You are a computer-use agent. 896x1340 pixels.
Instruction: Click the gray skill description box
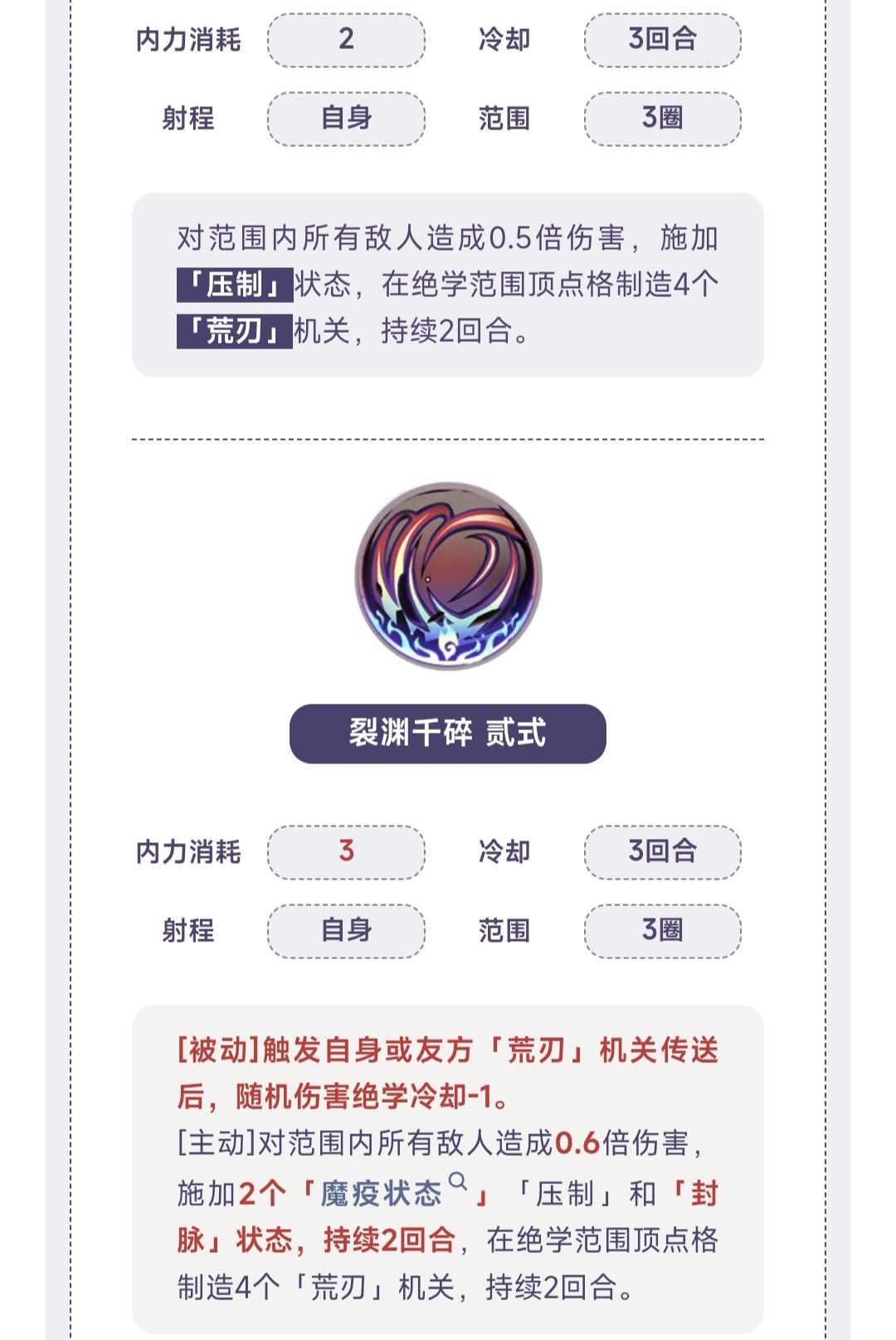448,282
